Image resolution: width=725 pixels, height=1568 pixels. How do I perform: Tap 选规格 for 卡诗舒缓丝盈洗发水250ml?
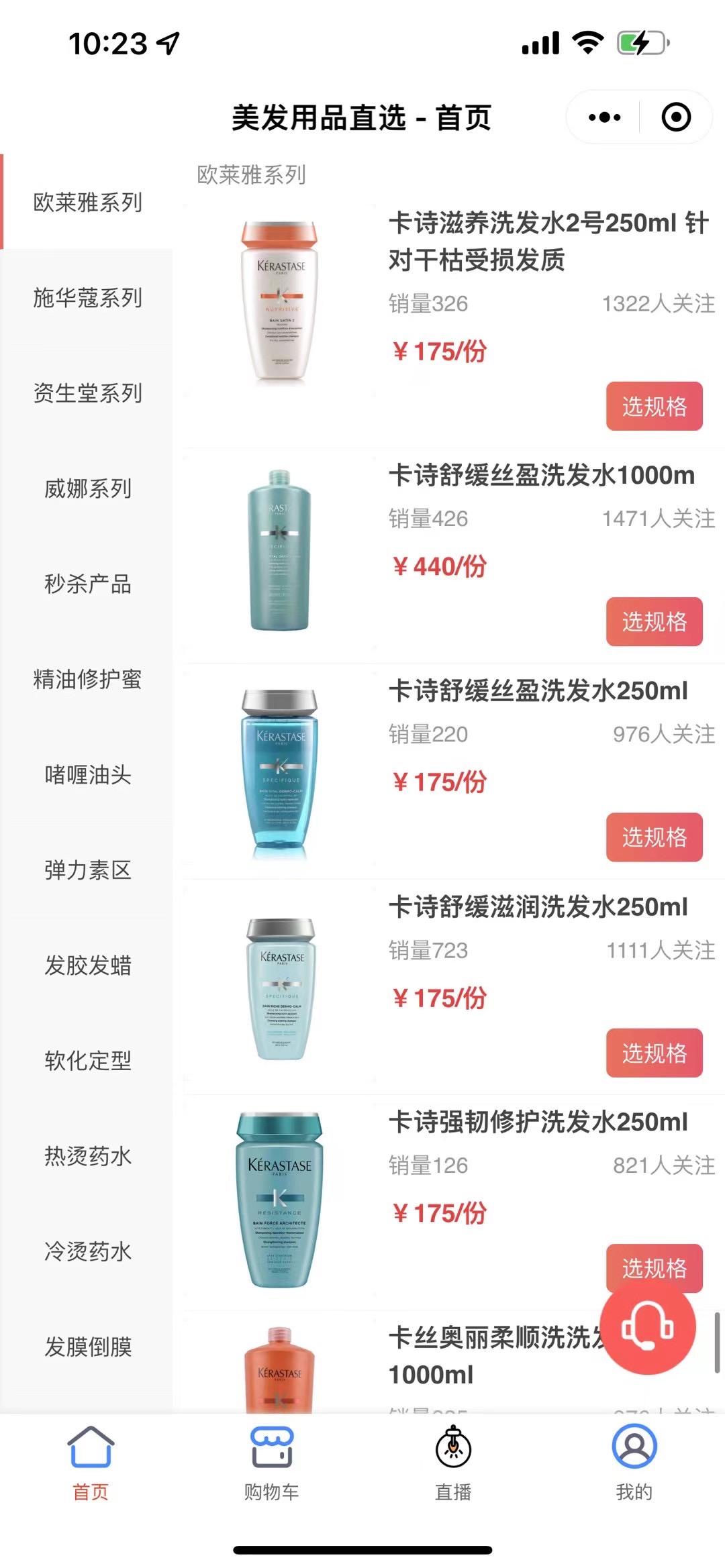click(x=654, y=837)
